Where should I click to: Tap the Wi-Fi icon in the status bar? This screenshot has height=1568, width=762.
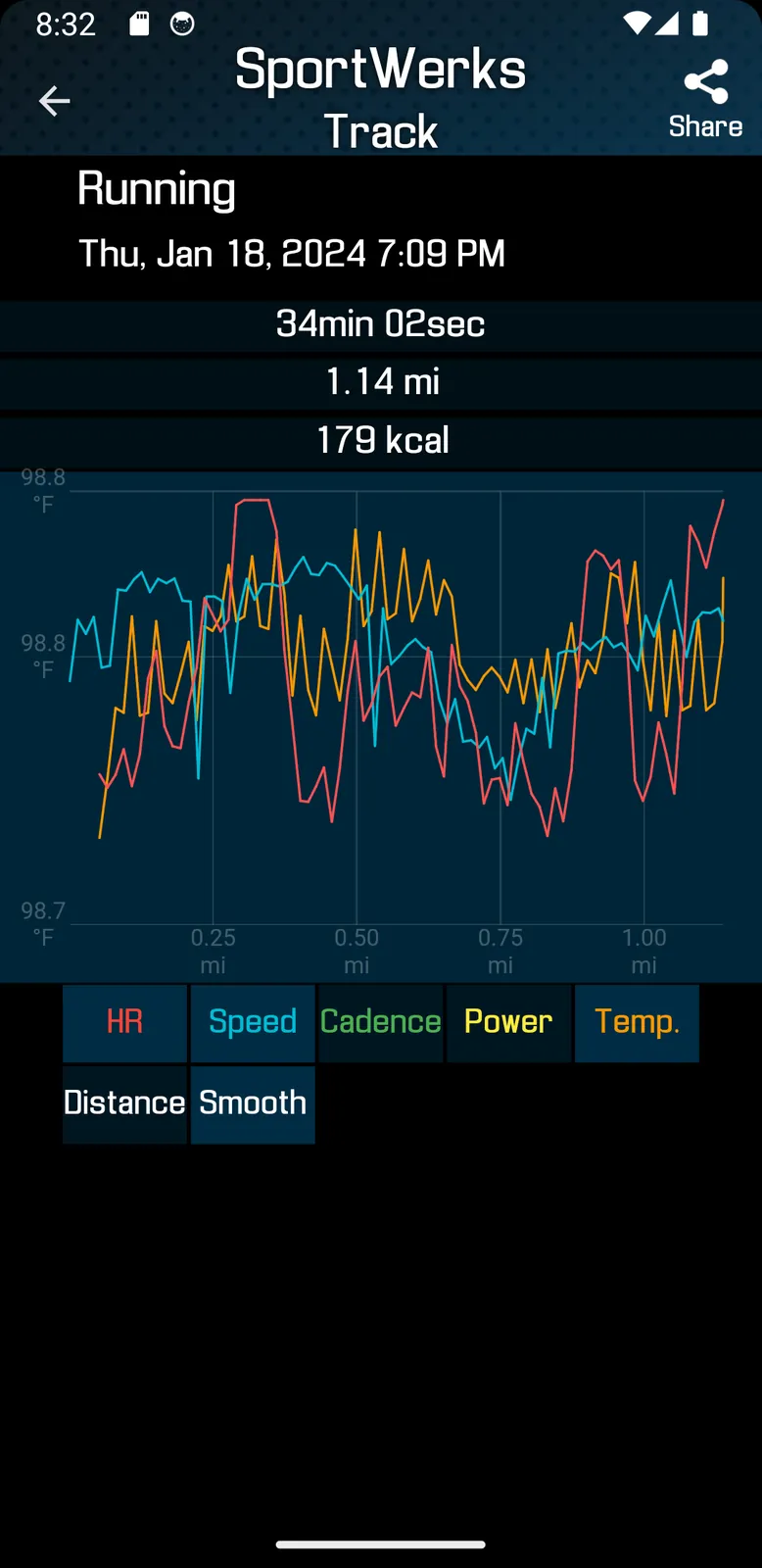[638, 24]
